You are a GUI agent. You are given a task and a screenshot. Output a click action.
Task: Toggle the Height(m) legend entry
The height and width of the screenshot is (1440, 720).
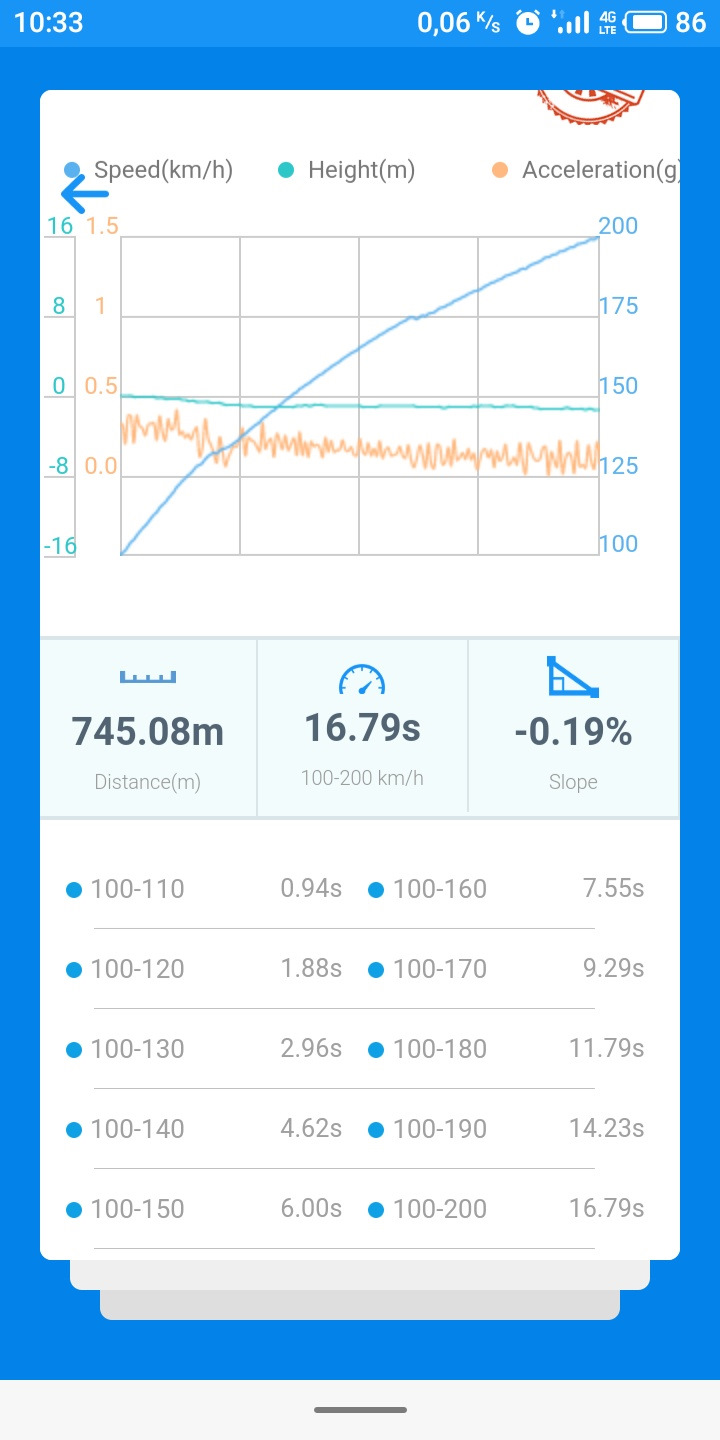(x=347, y=170)
